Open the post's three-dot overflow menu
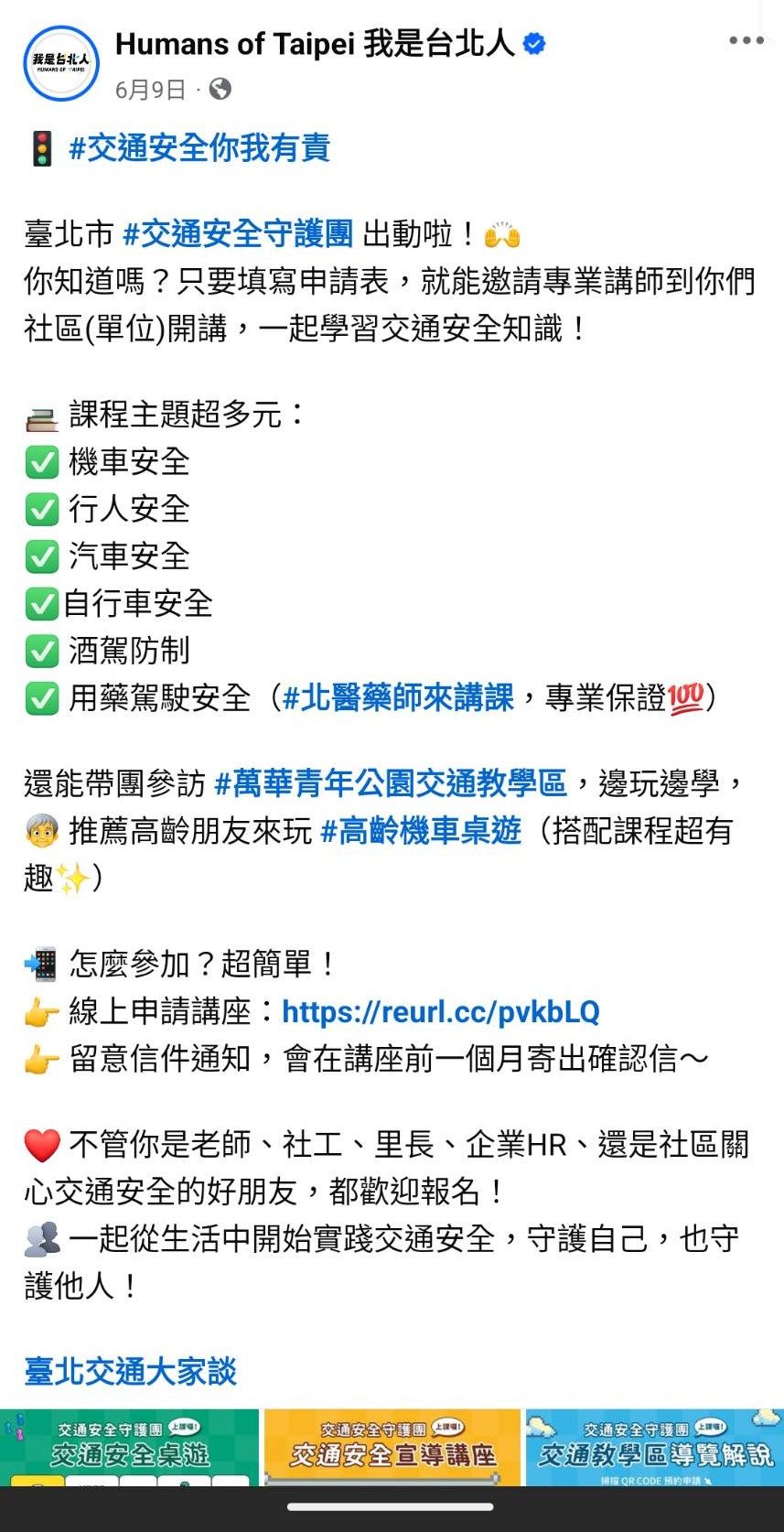The height and width of the screenshot is (1532, 784). click(x=746, y=41)
